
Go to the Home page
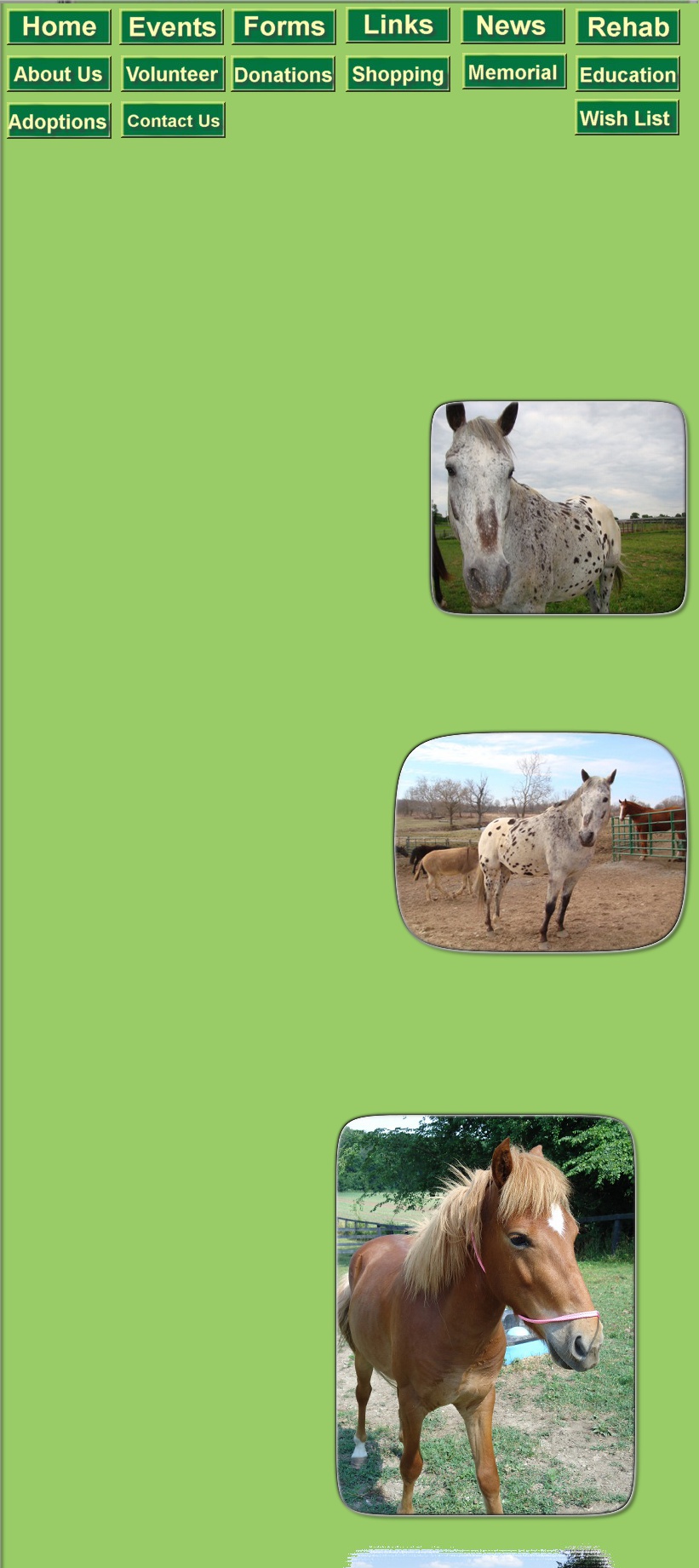point(59,27)
